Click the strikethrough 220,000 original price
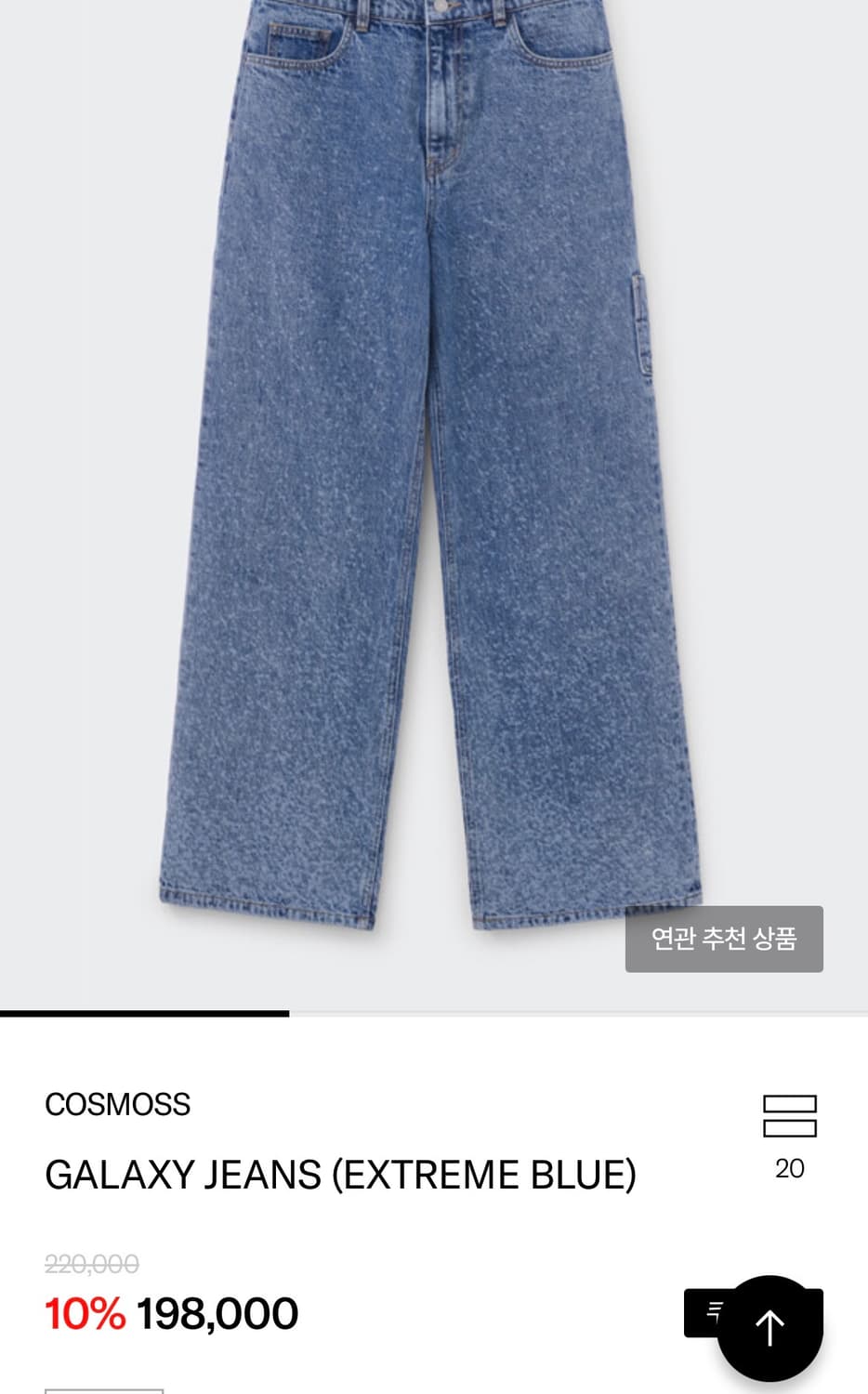The height and width of the screenshot is (1394, 868). click(90, 1263)
